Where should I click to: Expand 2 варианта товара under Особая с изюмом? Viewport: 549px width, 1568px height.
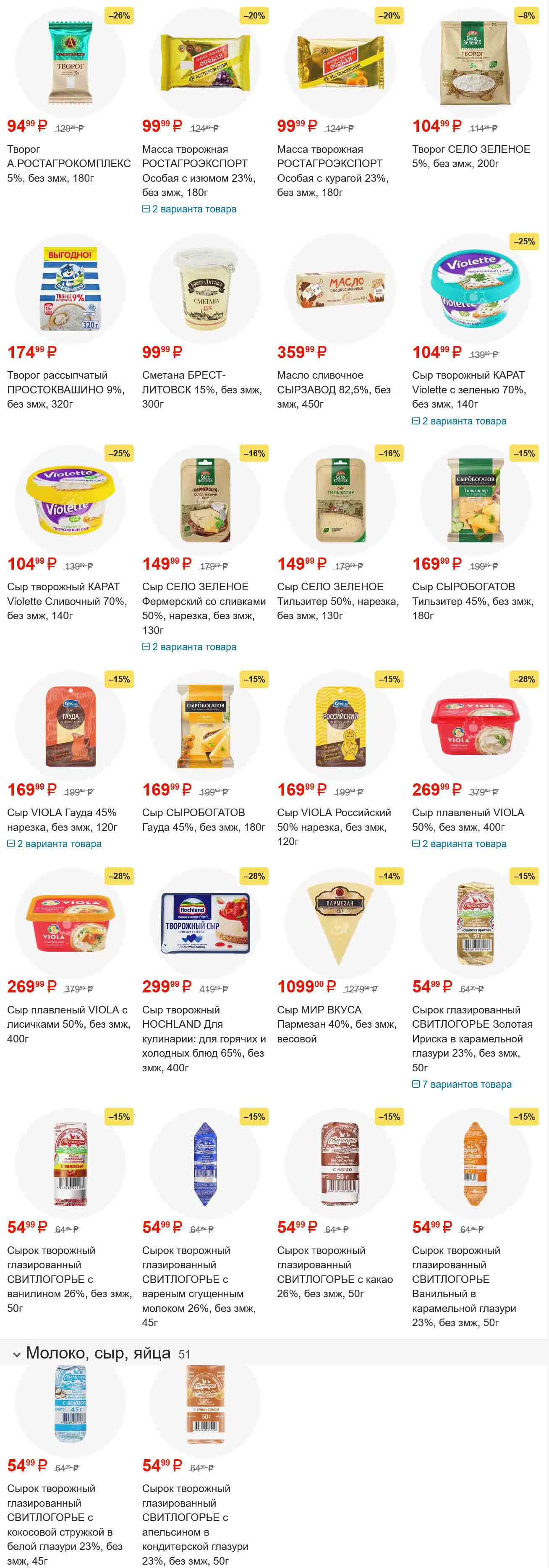coord(189,209)
